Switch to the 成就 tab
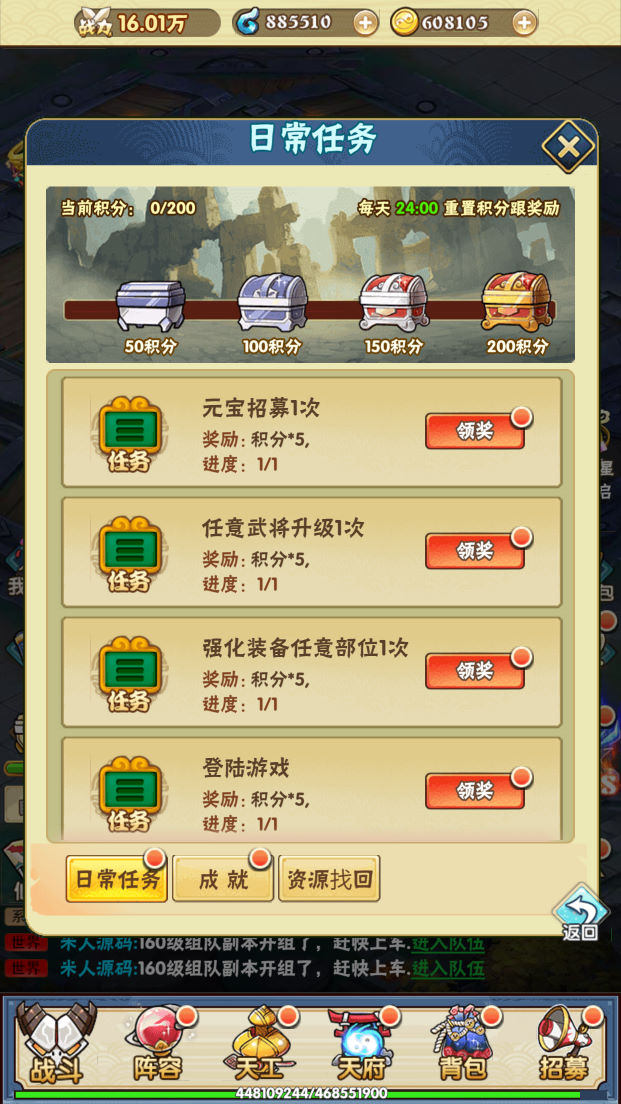This screenshot has width=621, height=1104. tap(223, 879)
